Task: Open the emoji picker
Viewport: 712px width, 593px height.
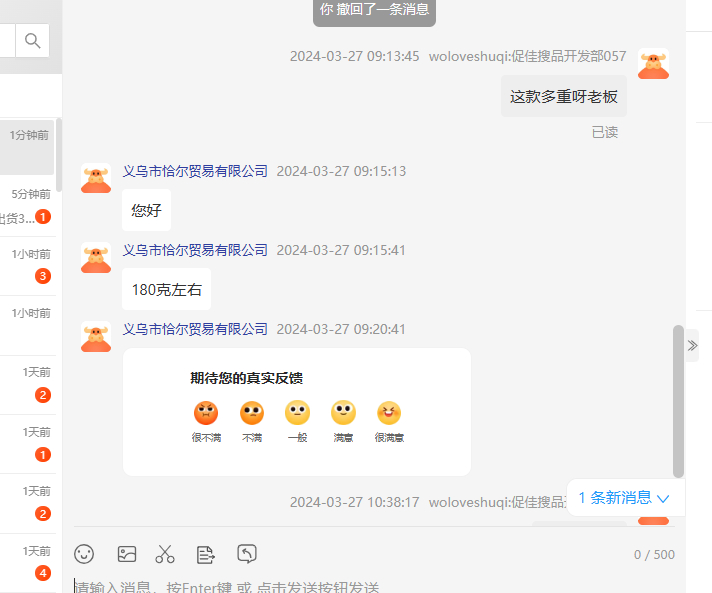Action: pyautogui.click(x=85, y=553)
